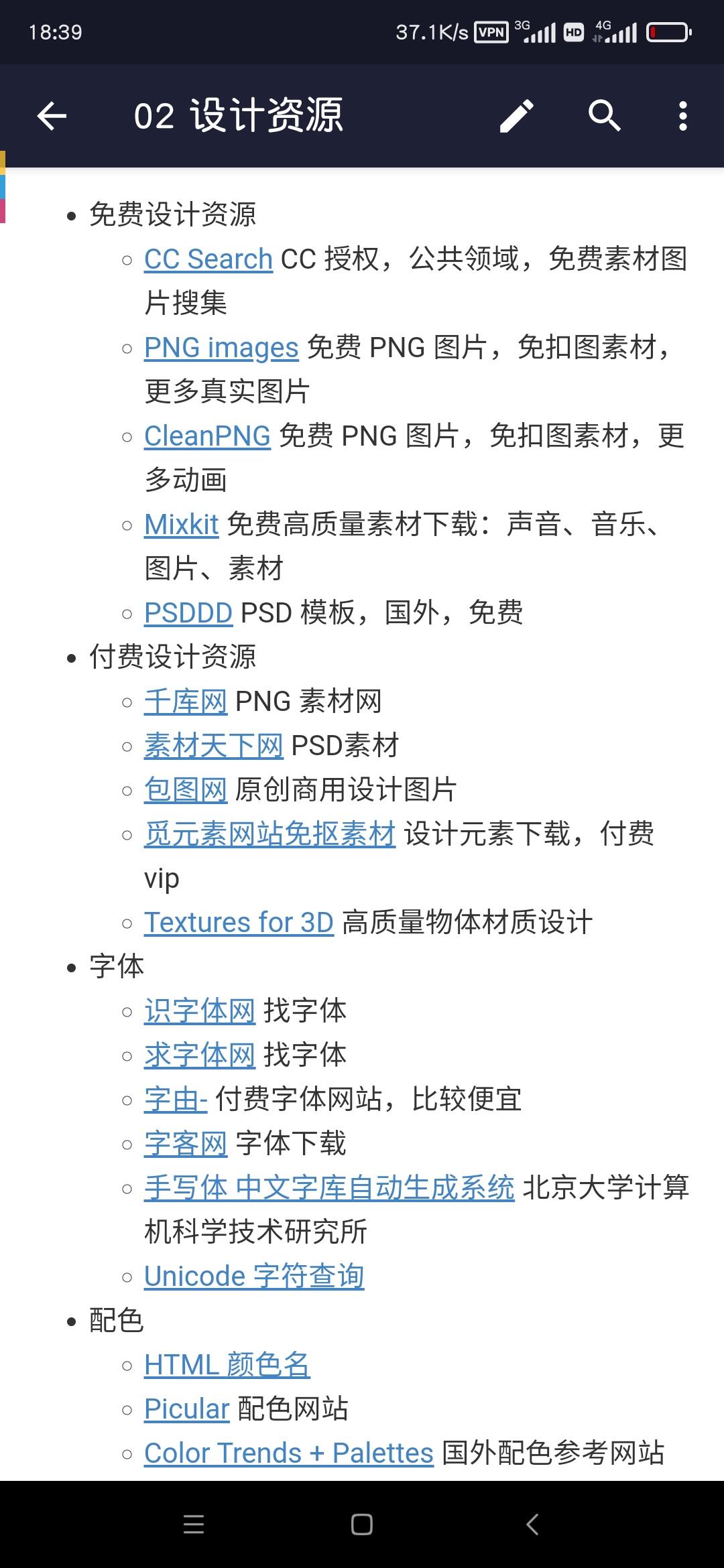Tap the system home button
The height and width of the screenshot is (1568, 724).
pyautogui.click(x=362, y=1524)
